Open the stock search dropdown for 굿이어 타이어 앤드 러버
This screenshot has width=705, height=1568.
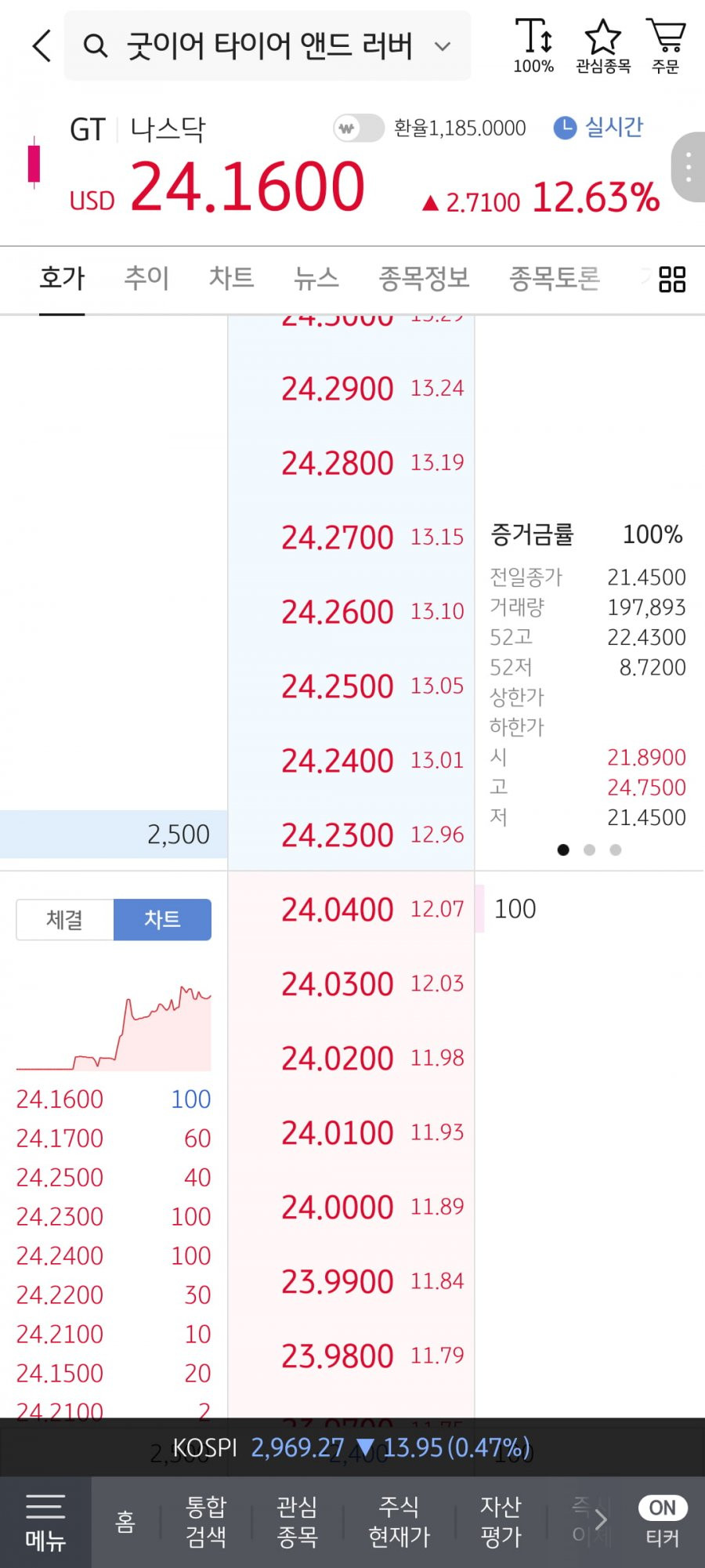pyautogui.click(x=267, y=46)
